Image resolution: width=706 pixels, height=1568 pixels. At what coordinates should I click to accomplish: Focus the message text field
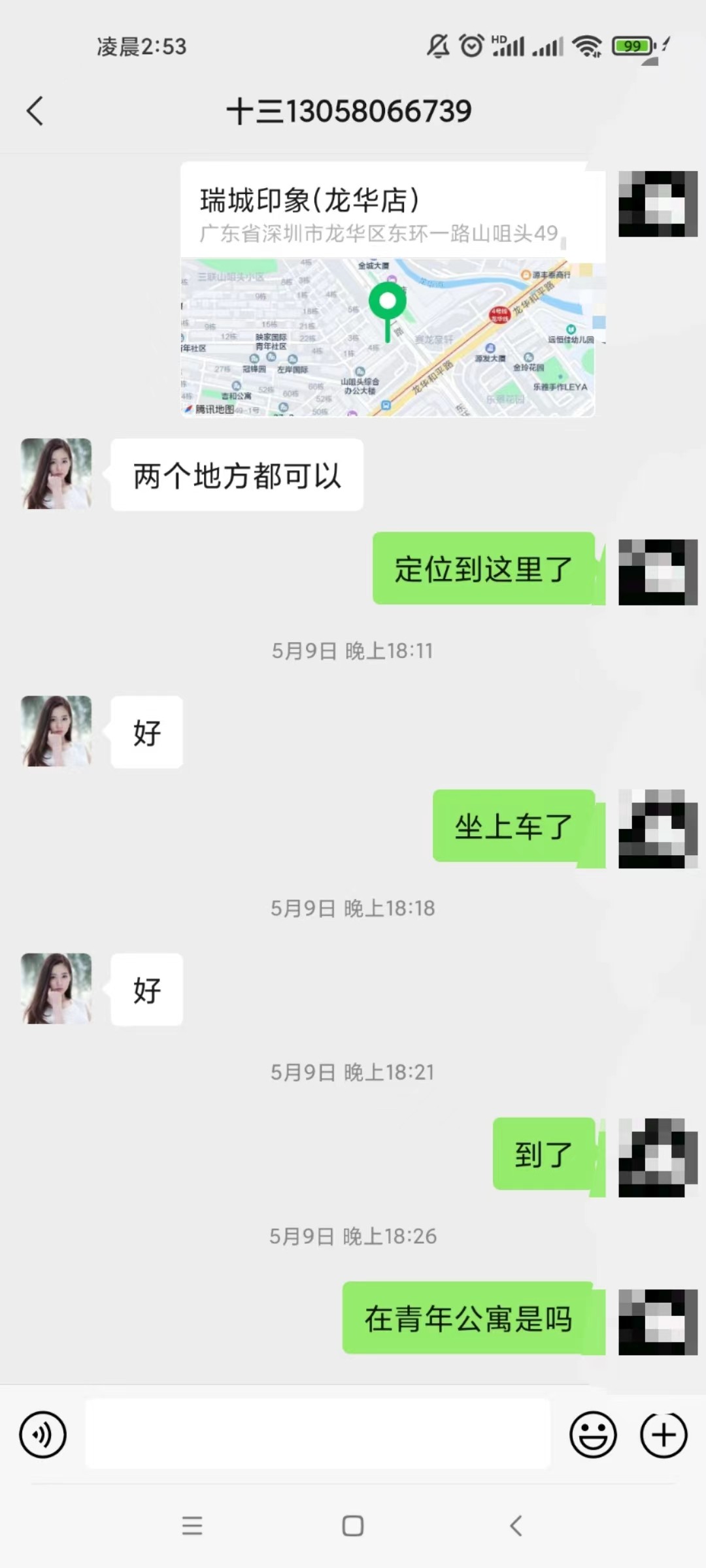pyautogui.click(x=318, y=1435)
